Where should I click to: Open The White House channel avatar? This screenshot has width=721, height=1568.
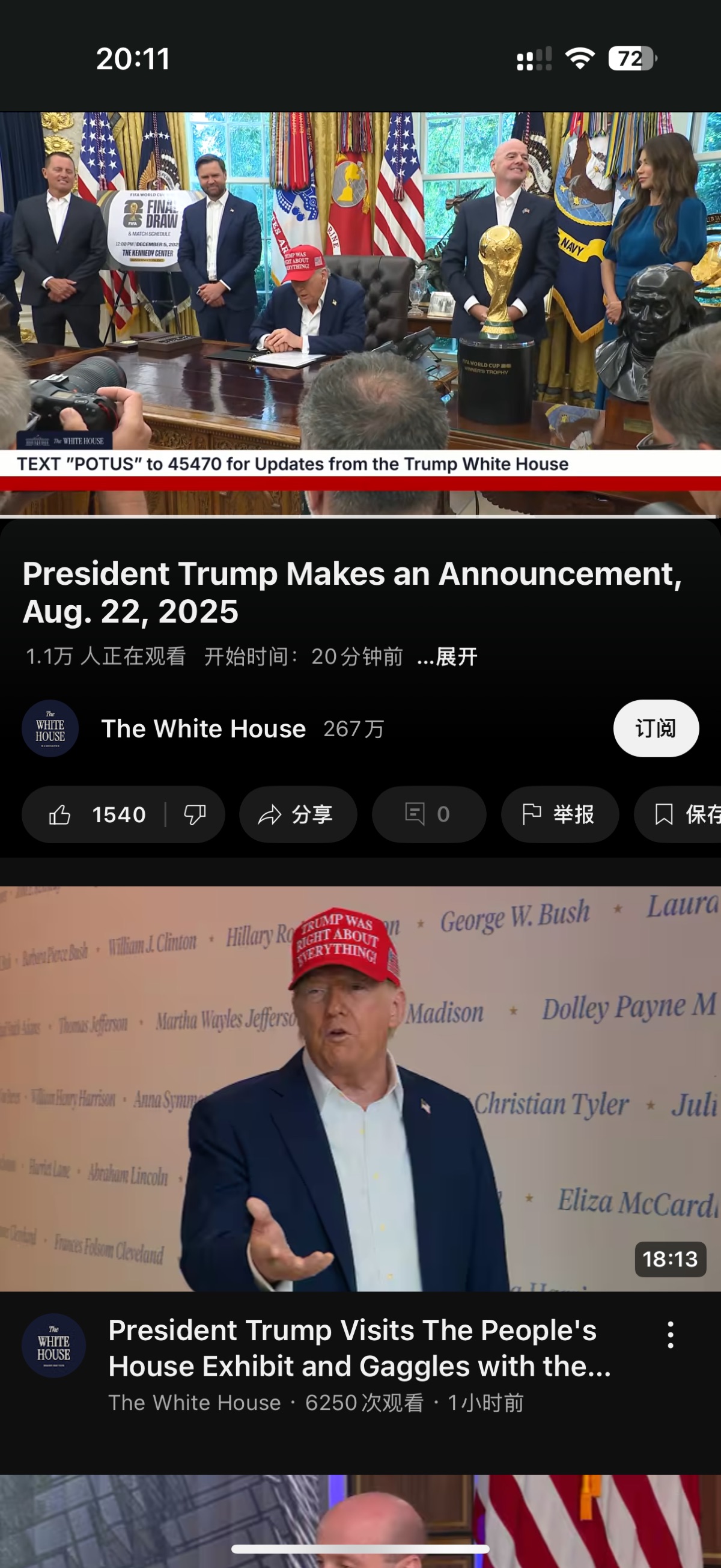[x=50, y=728]
